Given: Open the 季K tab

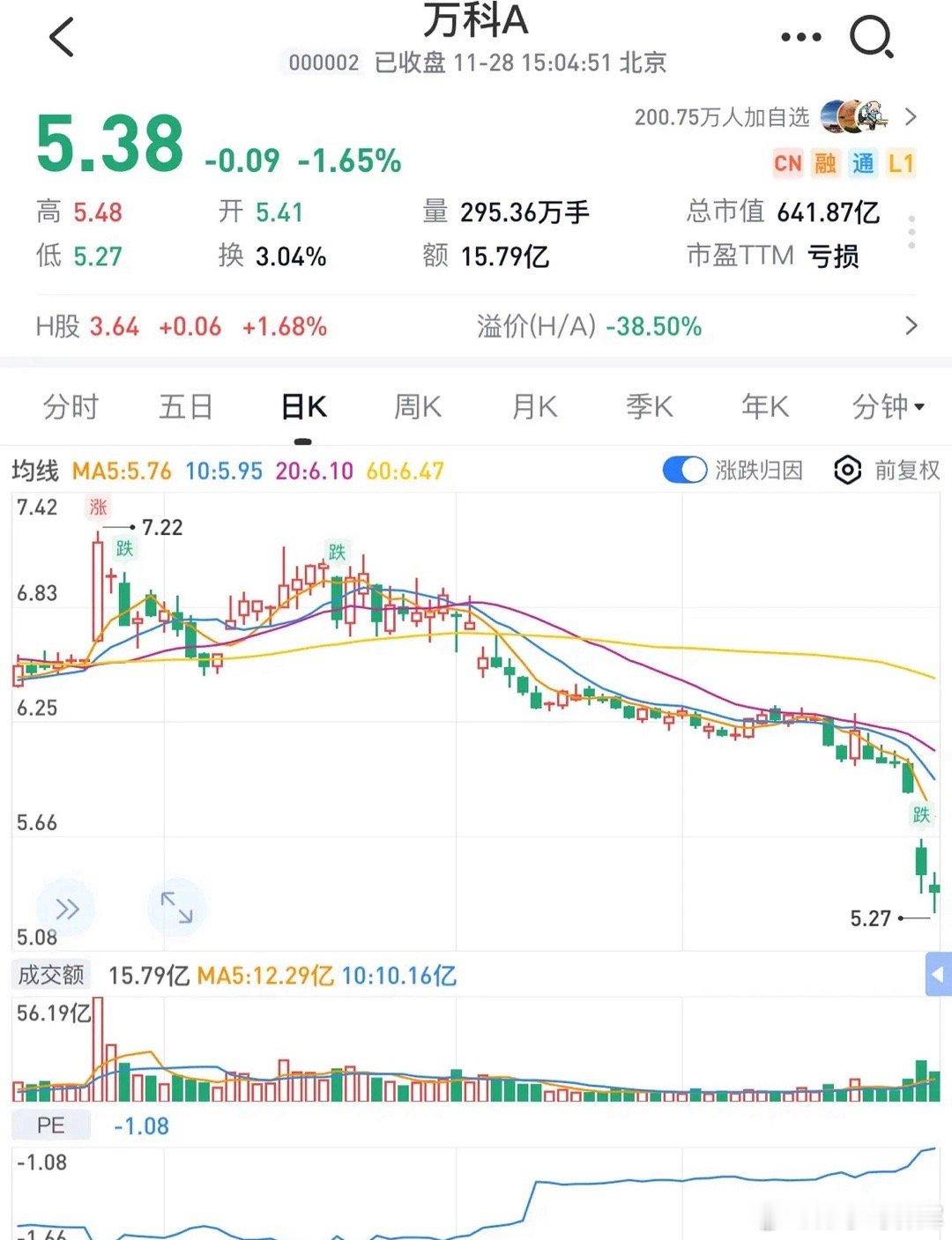Looking at the screenshot, I should (650, 407).
